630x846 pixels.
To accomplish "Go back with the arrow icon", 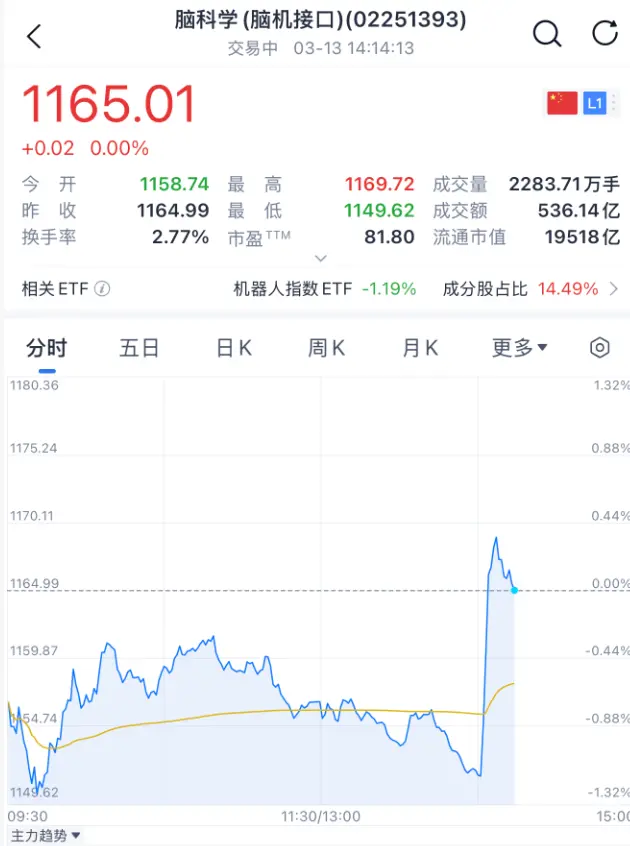I will [x=34, y=36].
